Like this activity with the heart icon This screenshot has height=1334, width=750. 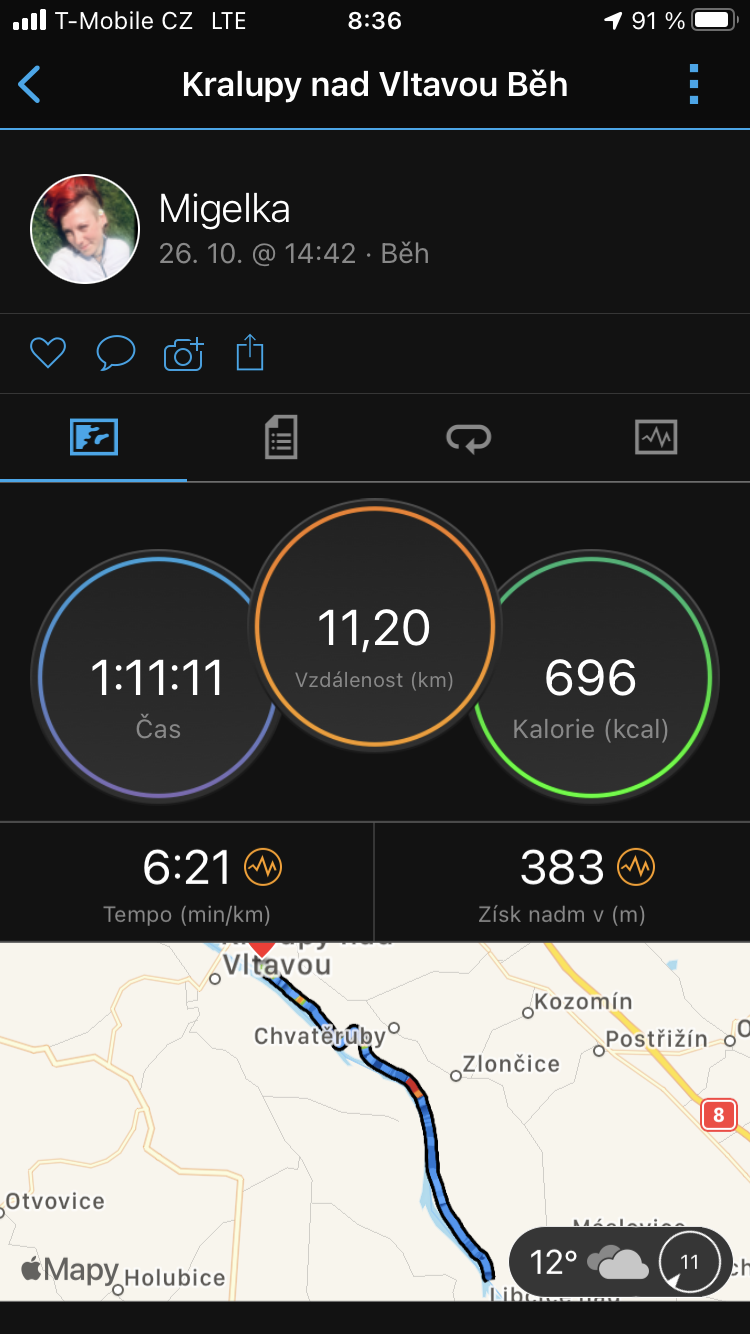[x=48, y=353]
